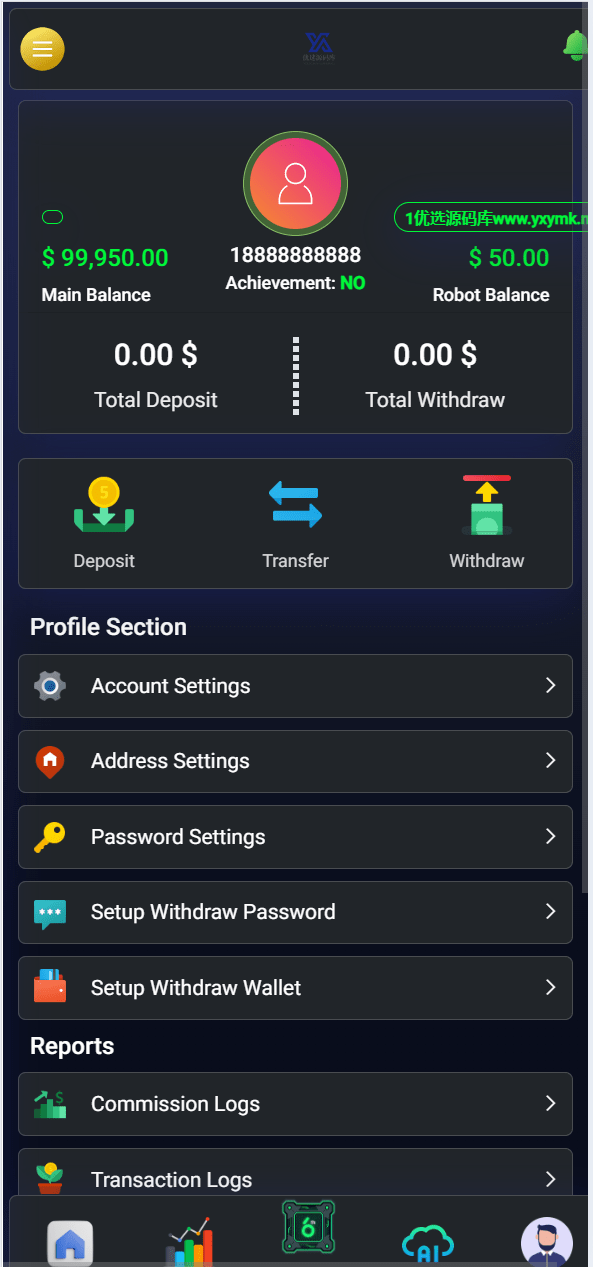Select the Withdraw option
Image resolution: width=593 pixels, height=1267 pixels.
coord(487,523)
